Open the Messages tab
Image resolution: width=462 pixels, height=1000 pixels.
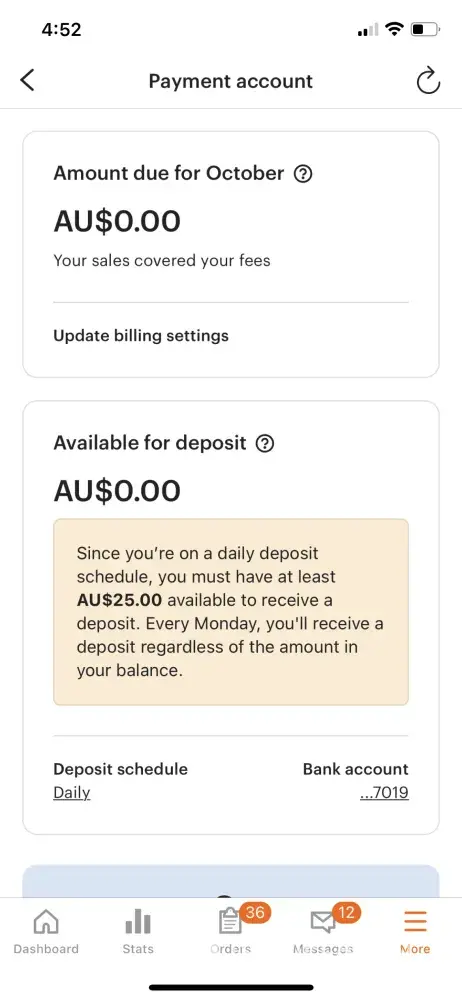pos(324,931)
